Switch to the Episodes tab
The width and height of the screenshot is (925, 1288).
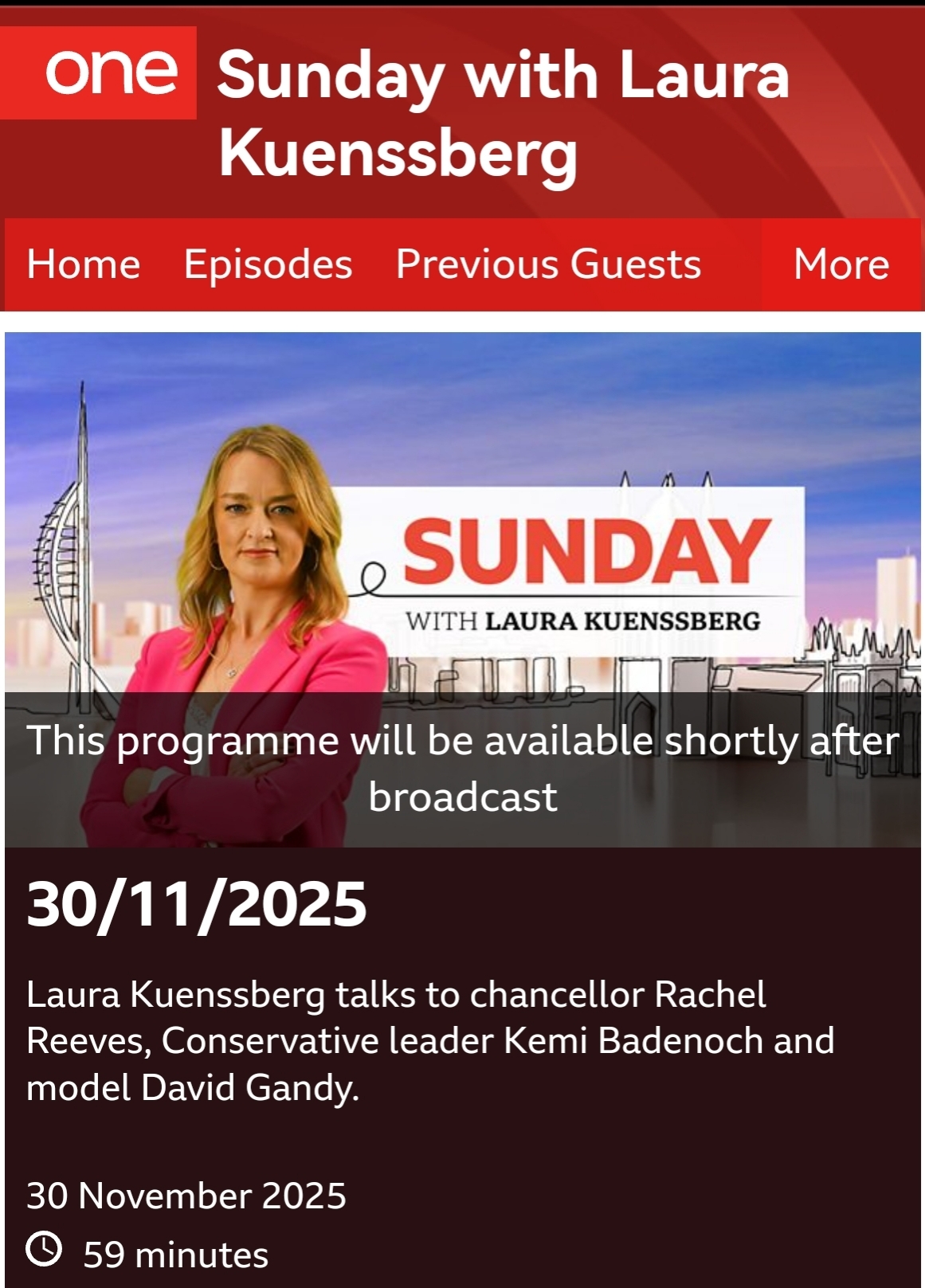(268, 264)
